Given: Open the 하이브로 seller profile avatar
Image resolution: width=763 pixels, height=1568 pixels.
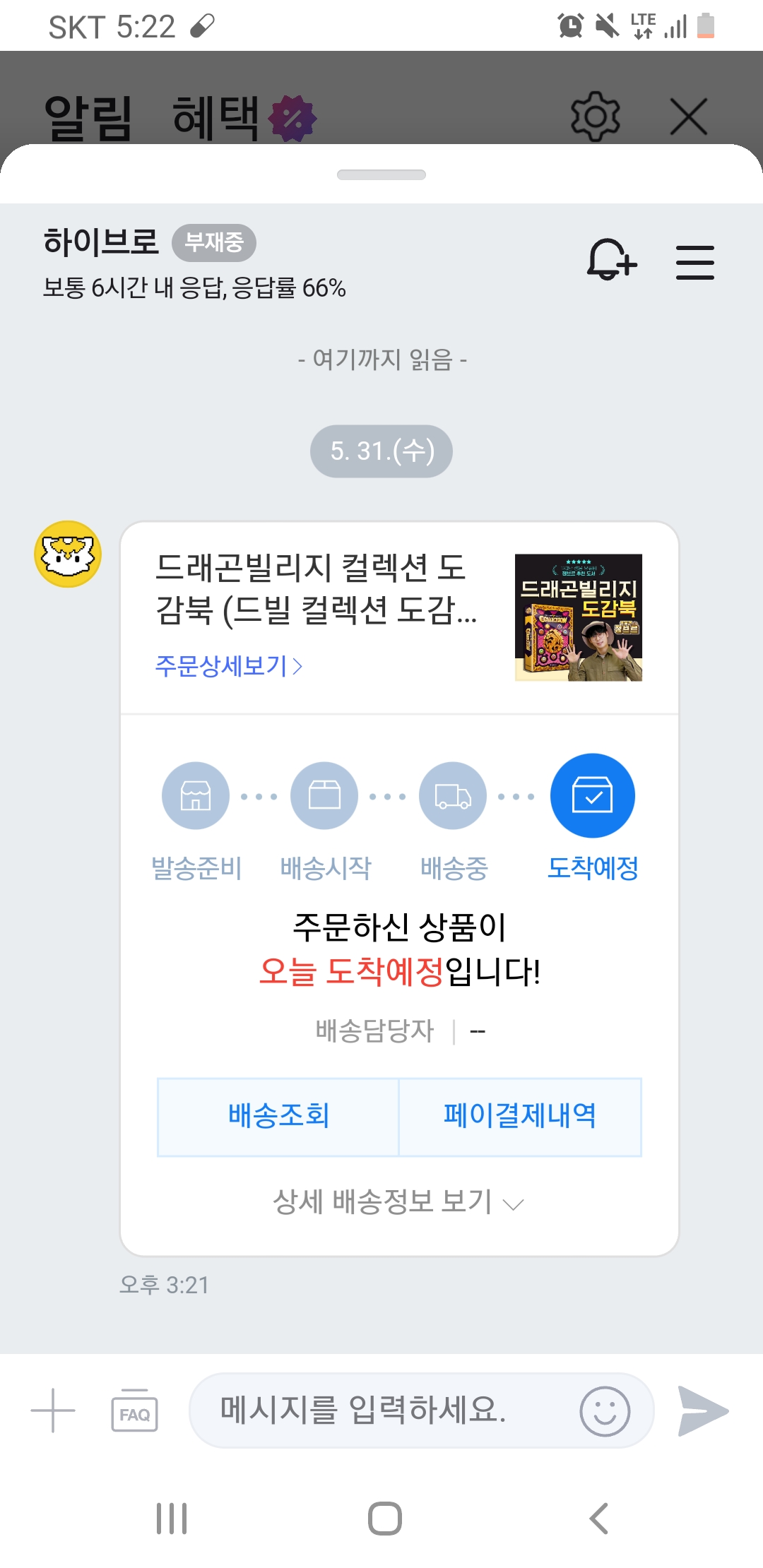Looking at the screenshot, I should point(68,554).
